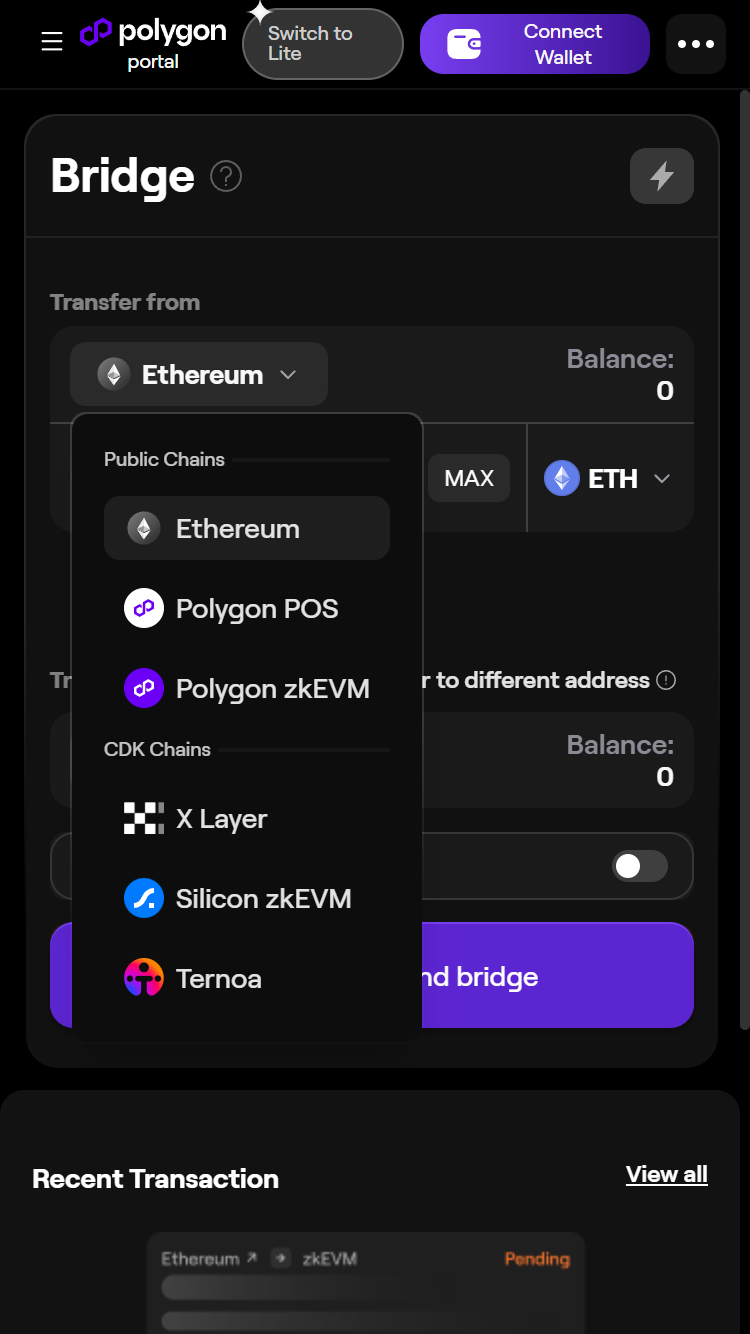Select Ternoa chain
Screen dimensions: 750x1334
247,978
